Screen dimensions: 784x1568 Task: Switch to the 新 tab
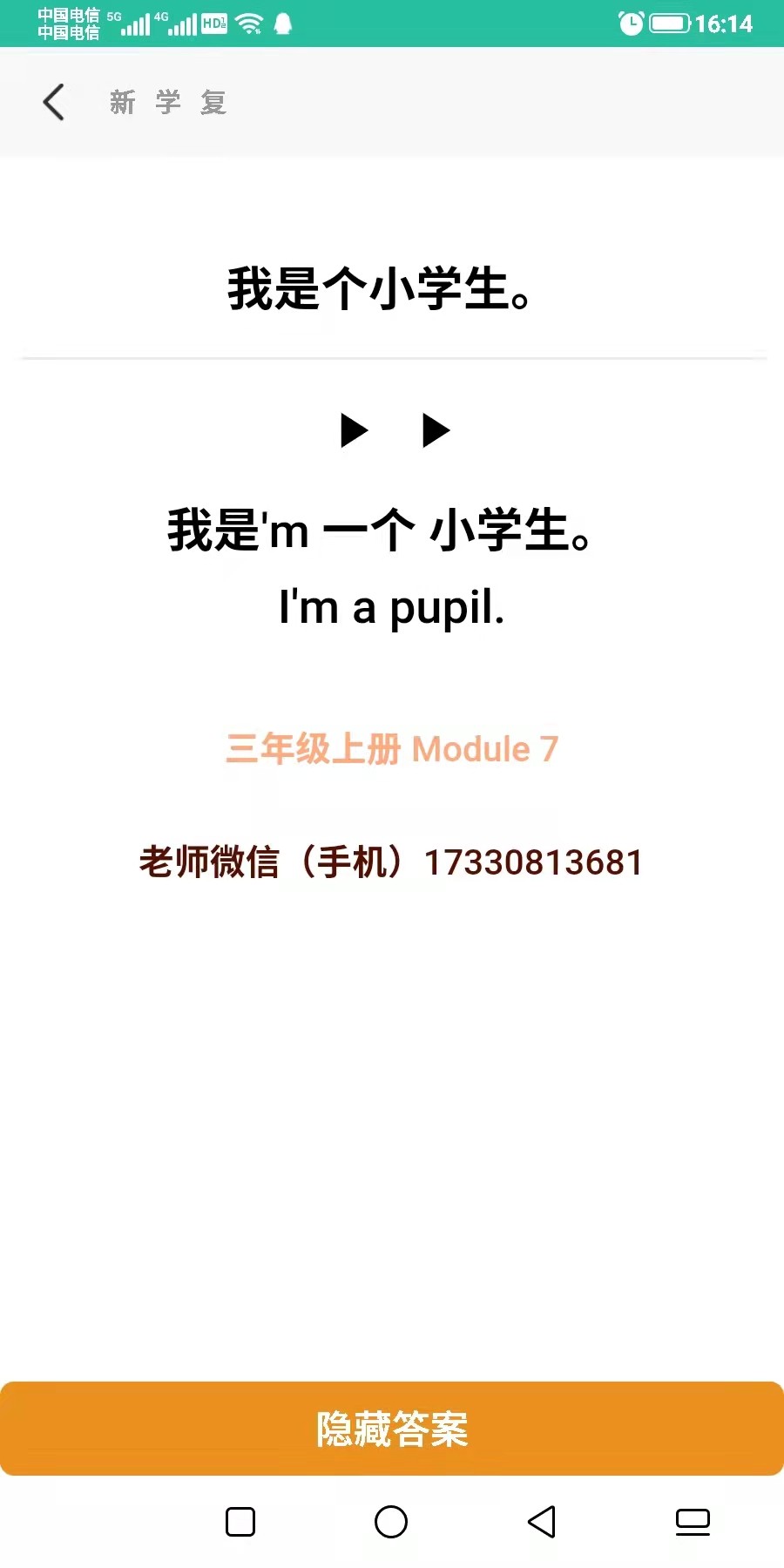(123, 102)
